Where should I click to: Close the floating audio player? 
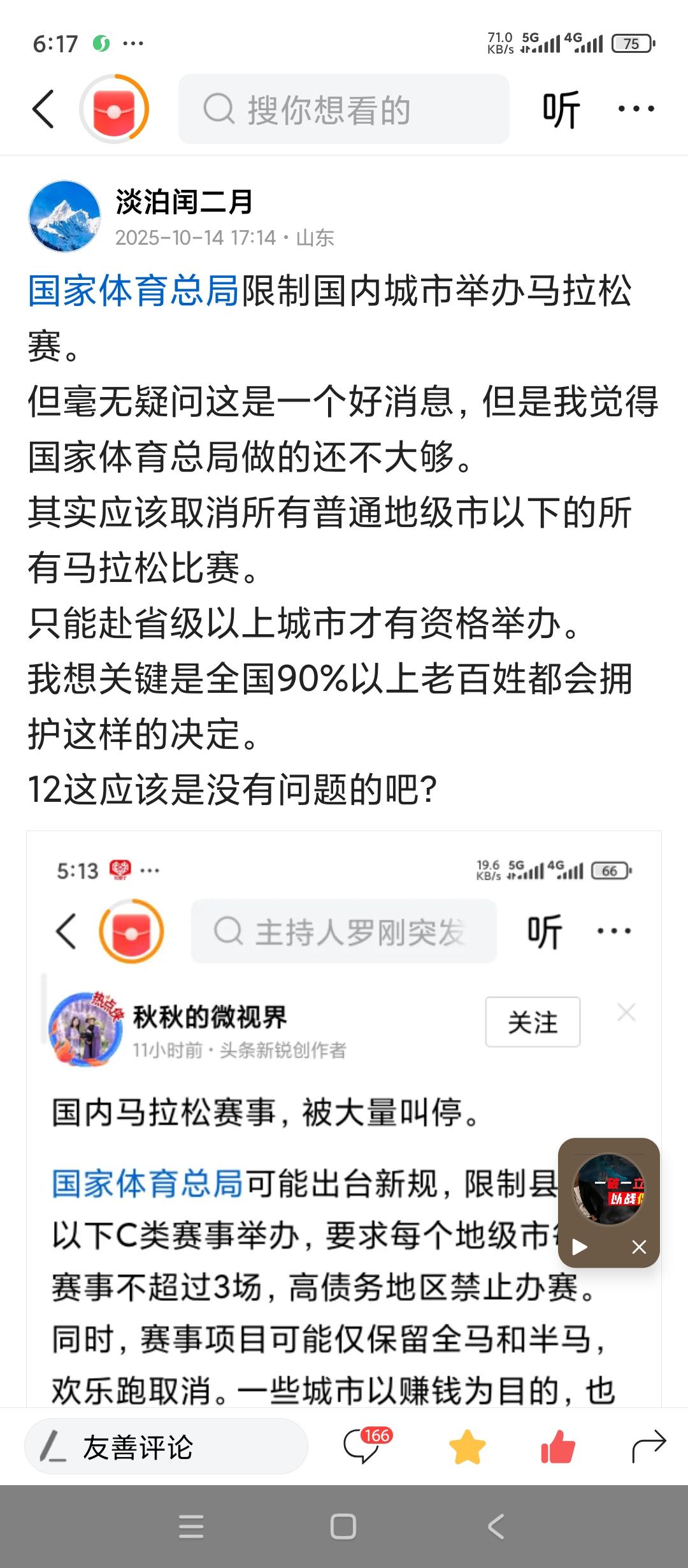tap(639, 1246)
